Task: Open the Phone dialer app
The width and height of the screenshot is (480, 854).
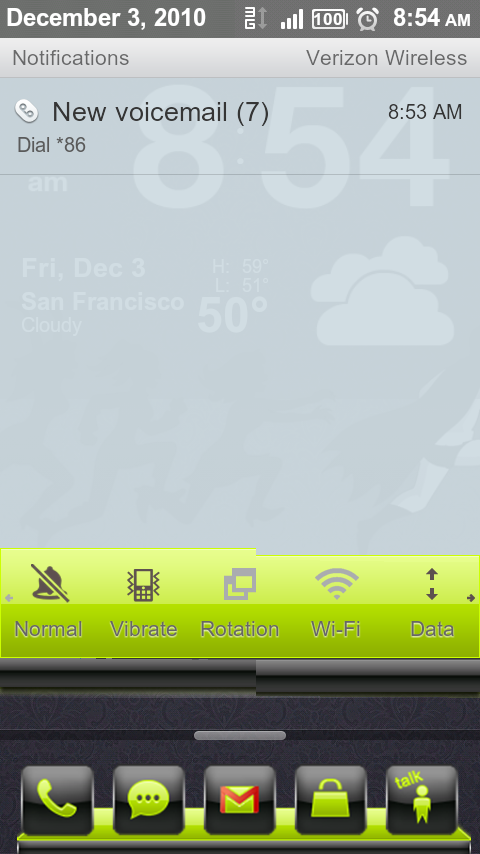Action: pos(57,800)
